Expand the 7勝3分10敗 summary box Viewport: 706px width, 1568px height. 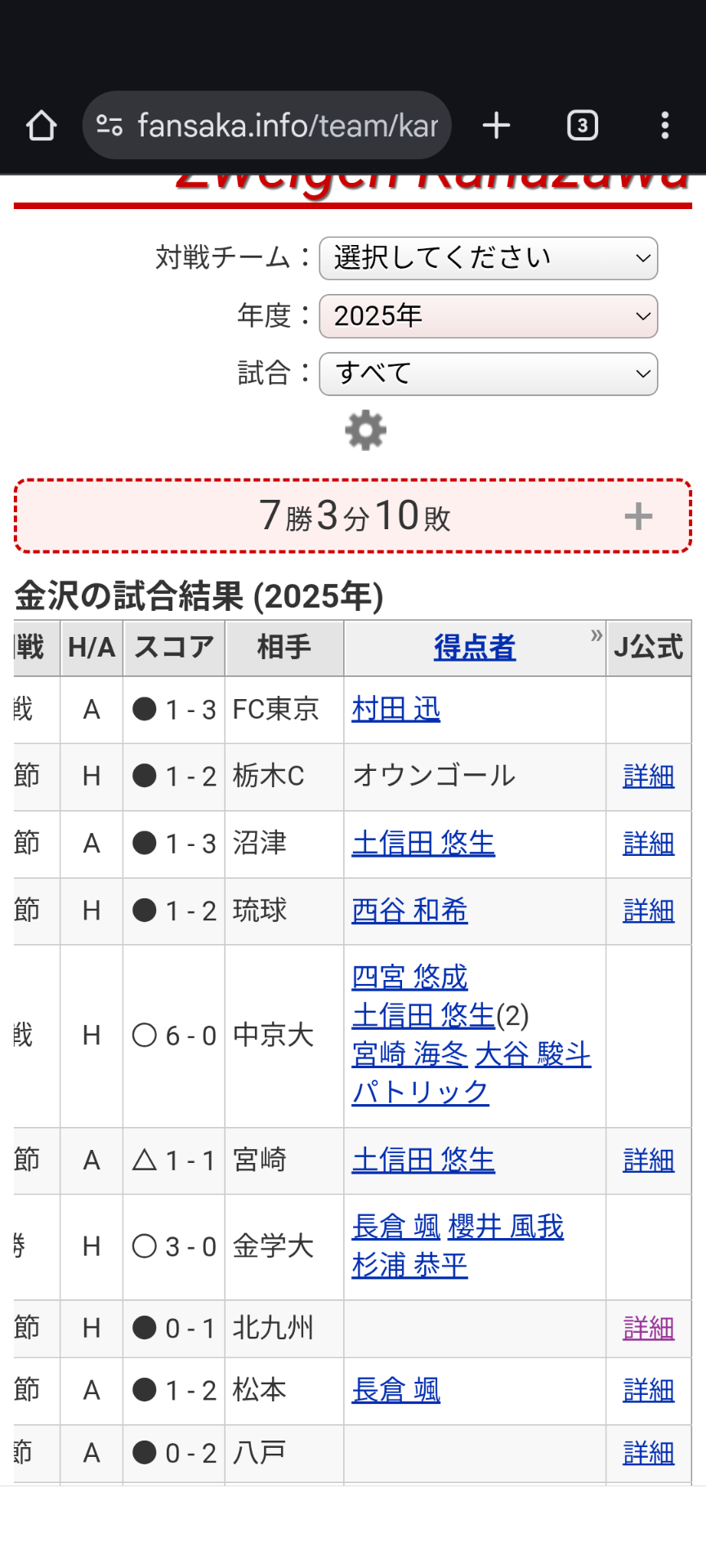(353, 516)
